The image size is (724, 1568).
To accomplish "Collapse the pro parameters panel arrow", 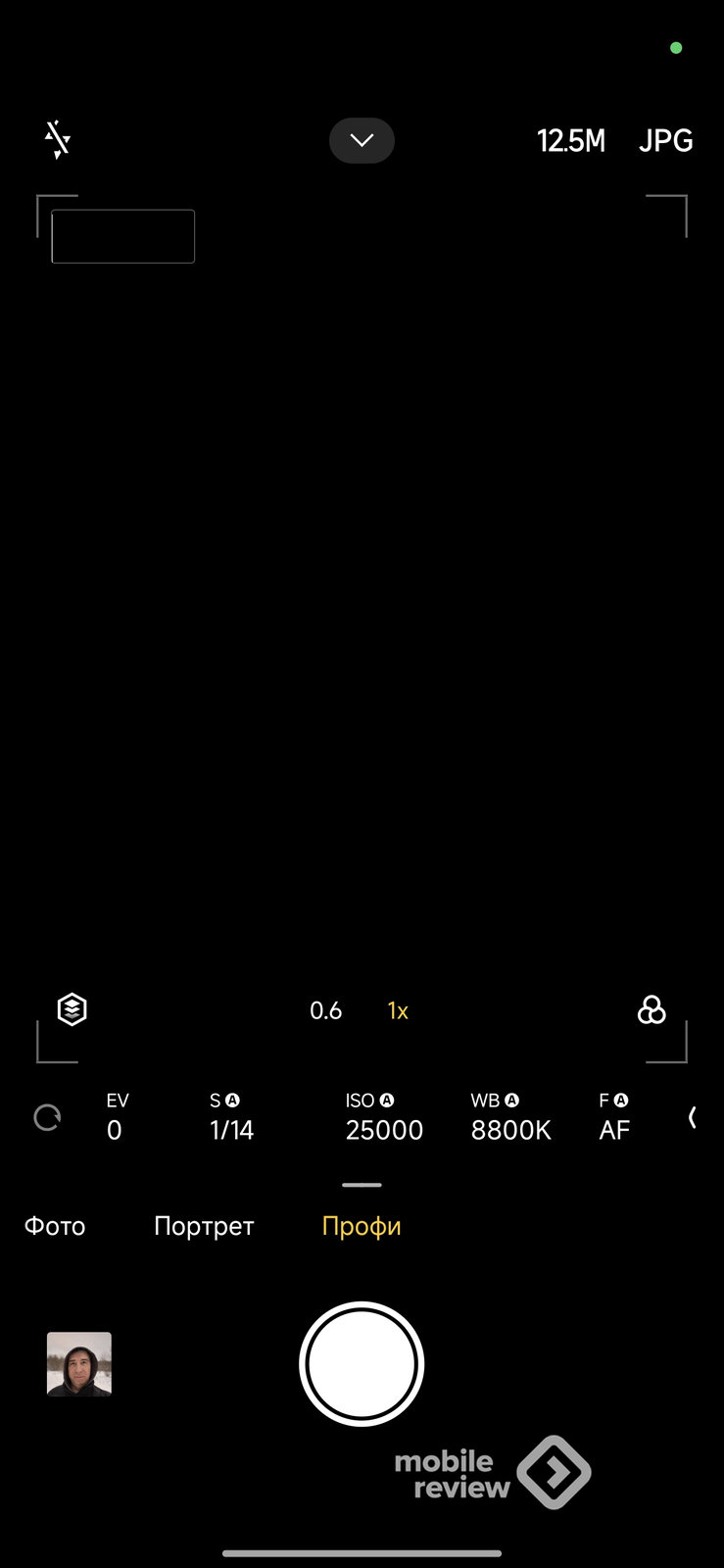I will 692,1117.
